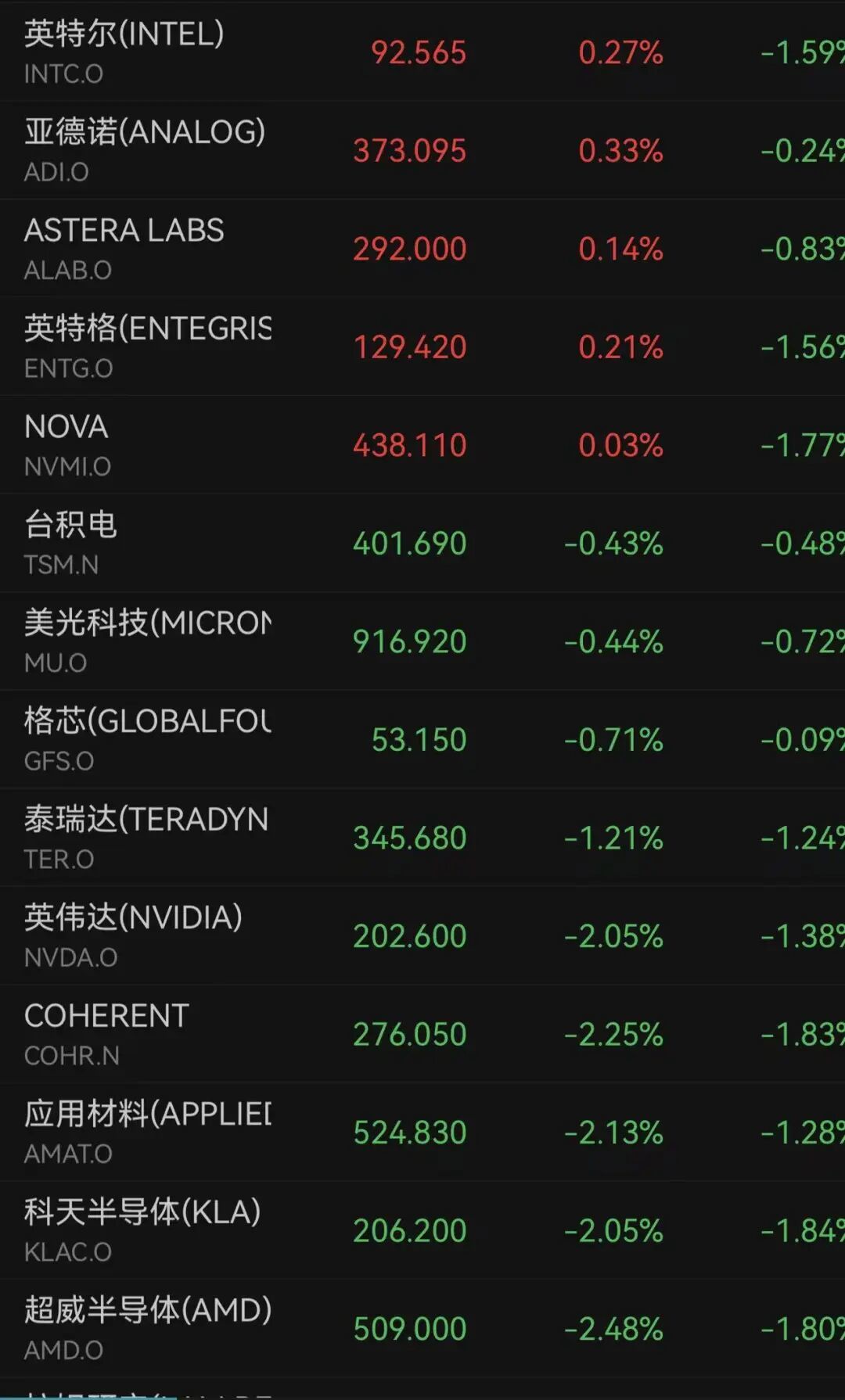Open the AMD AMD.O quote
This screenshot has width=845, height=1400.
[422, 1328]
